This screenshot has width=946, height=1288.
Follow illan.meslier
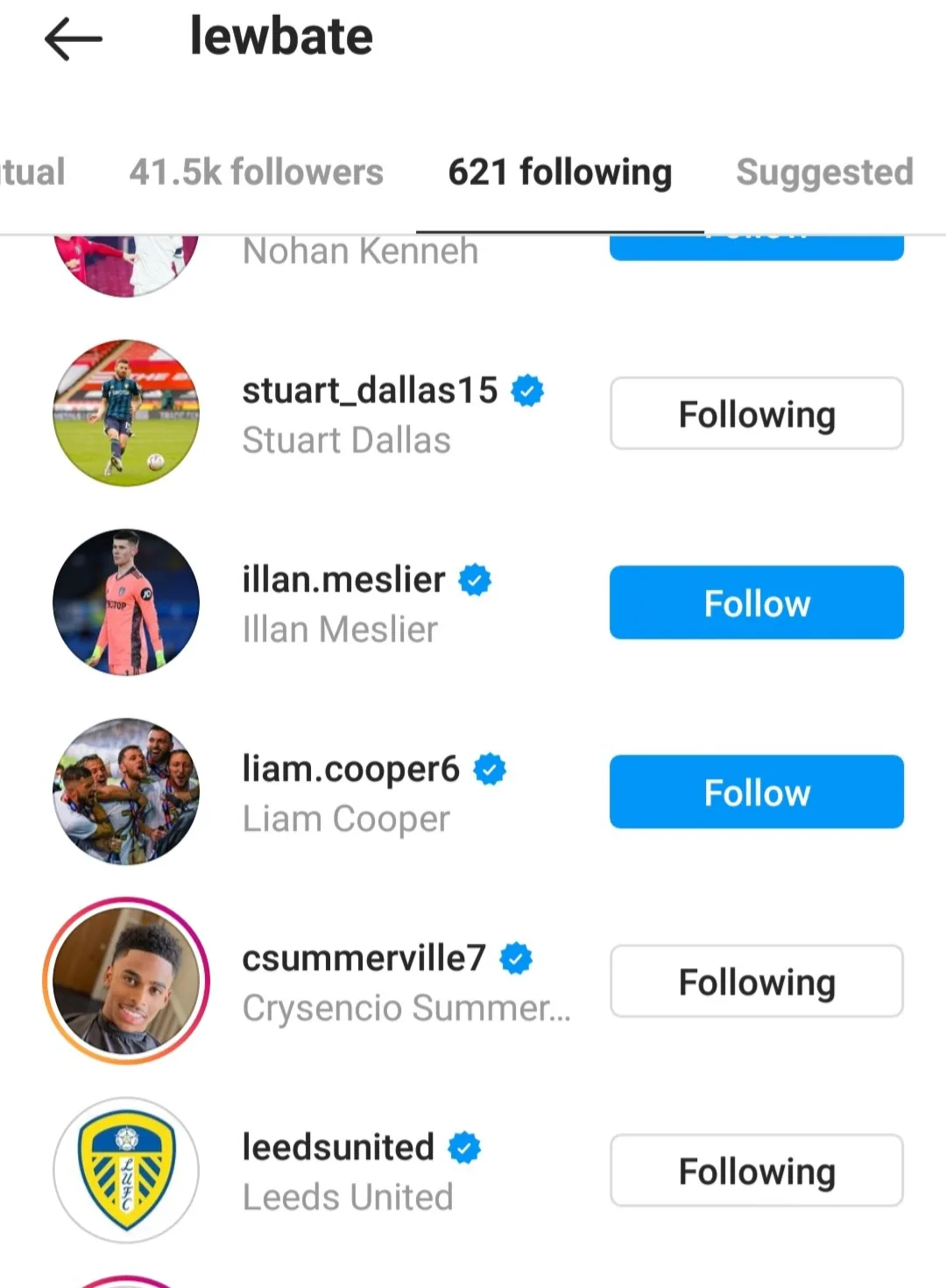click(x=756, y=603)
